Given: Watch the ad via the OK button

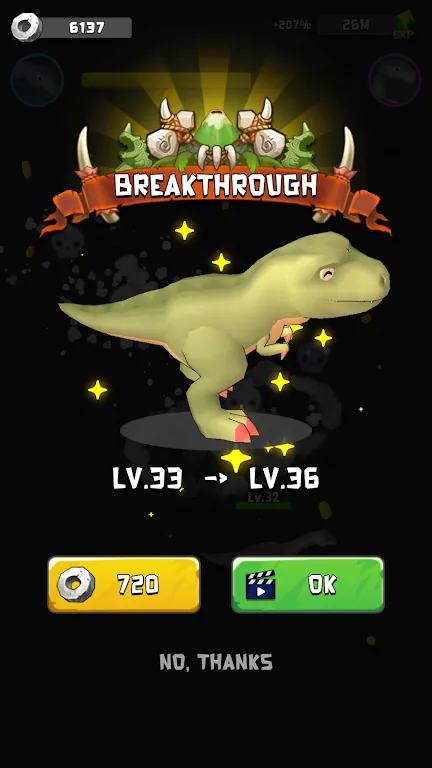Looking at the screenshot, I should (308, 584).
